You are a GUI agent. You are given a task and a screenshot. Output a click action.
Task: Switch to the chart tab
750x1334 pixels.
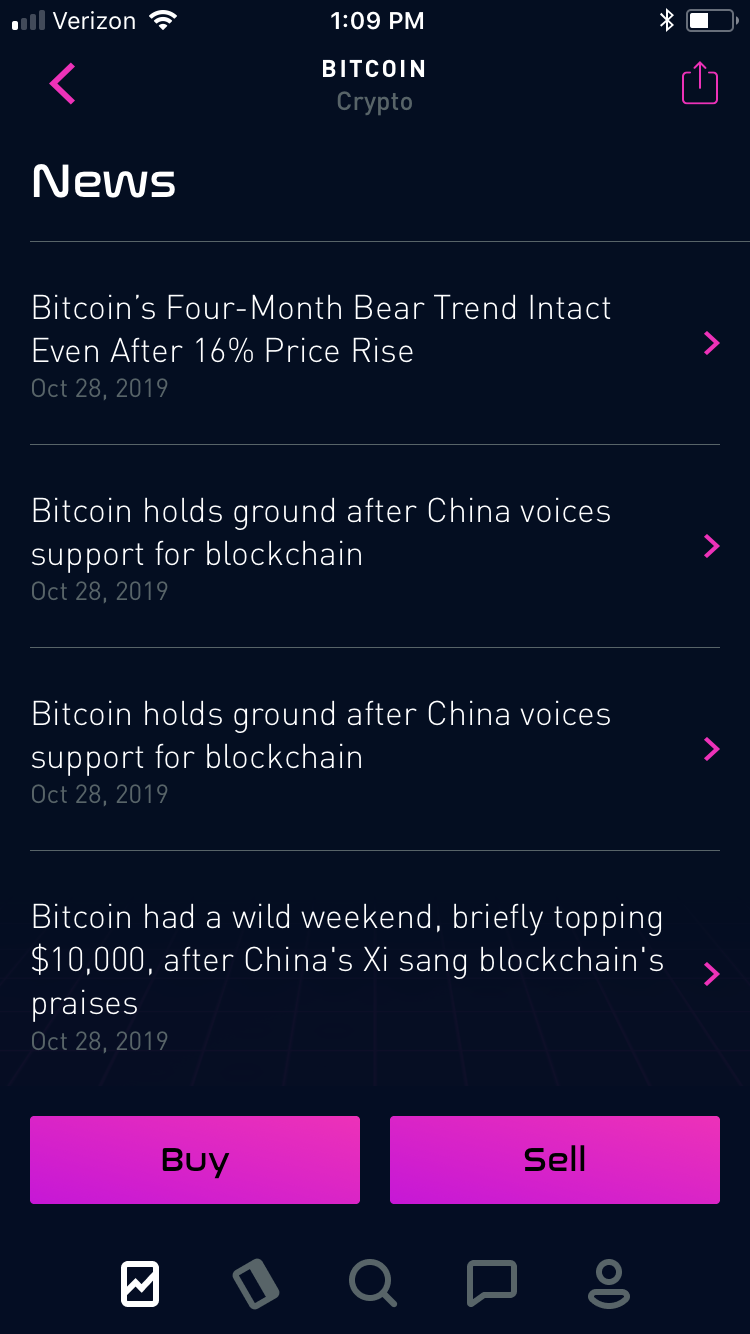140,1283
